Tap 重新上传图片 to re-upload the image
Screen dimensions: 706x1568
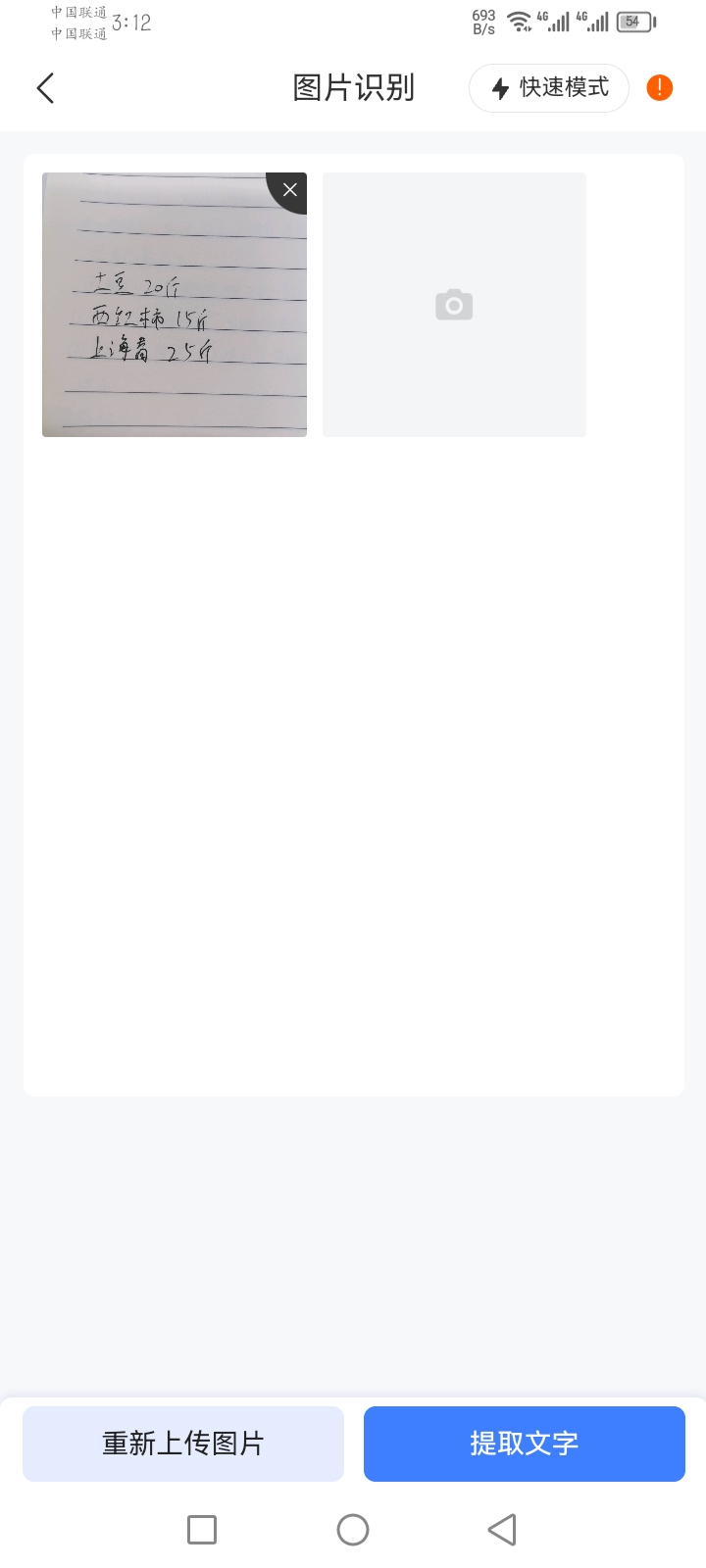[183, 1444]
